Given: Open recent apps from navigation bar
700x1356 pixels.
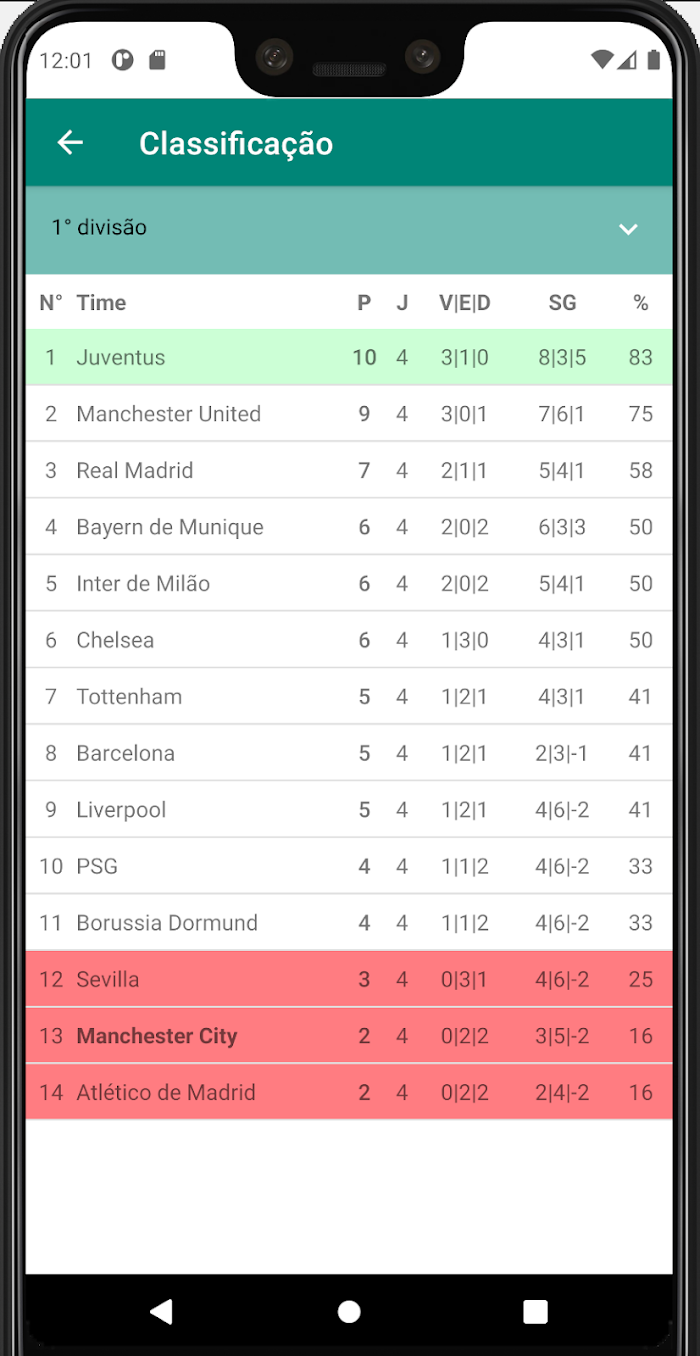Looking at the screenshot, I should tap(536, 1312).
